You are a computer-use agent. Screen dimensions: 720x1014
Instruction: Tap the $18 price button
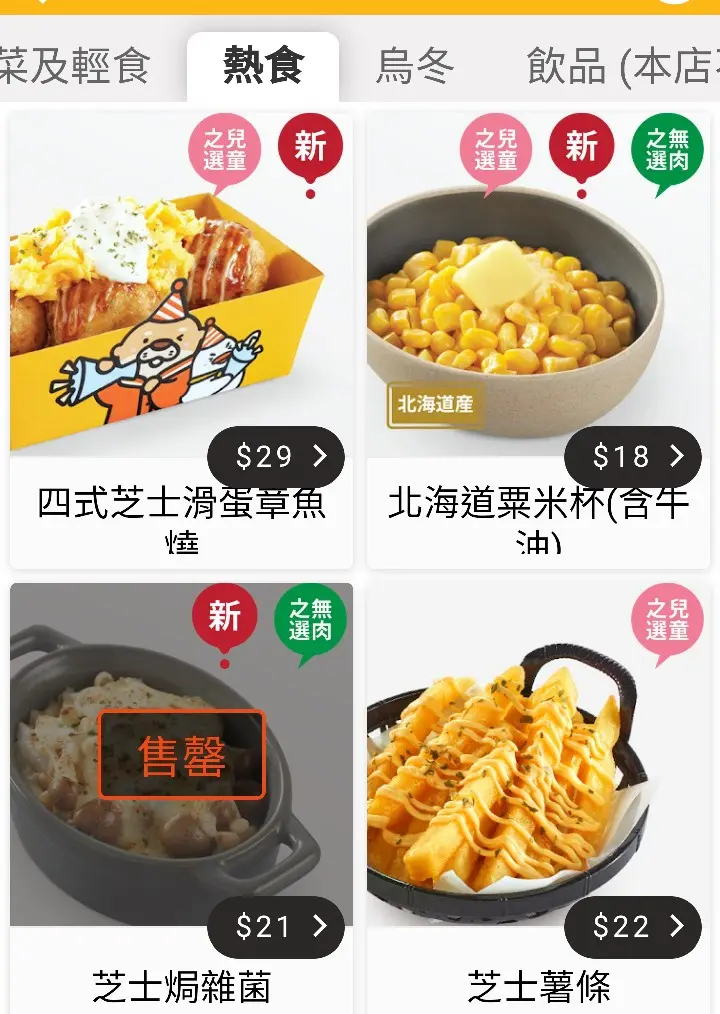tap(632, 457)
